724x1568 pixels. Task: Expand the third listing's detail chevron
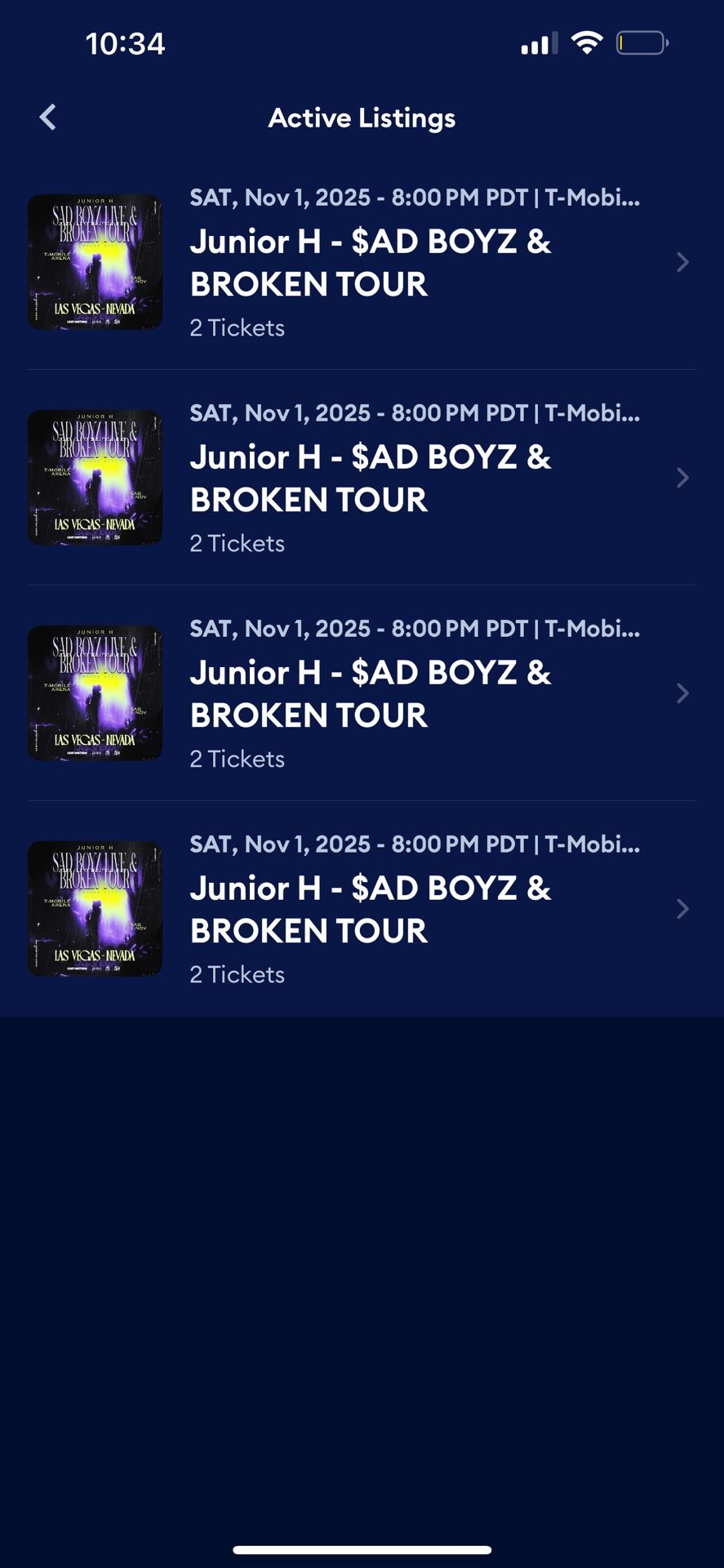682,693
